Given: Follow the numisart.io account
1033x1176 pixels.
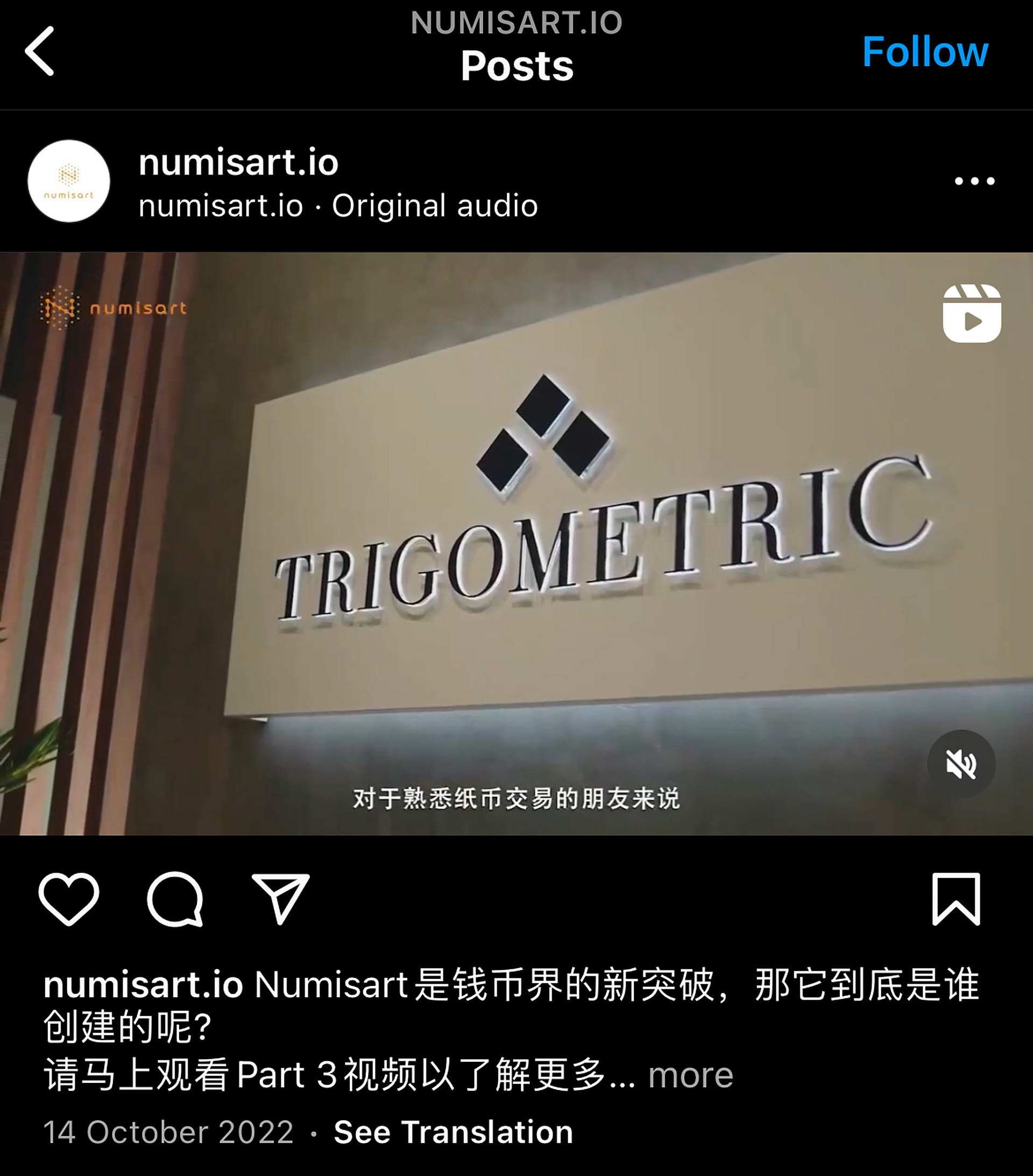Looking at the screenshot, I should click(925, 52).
